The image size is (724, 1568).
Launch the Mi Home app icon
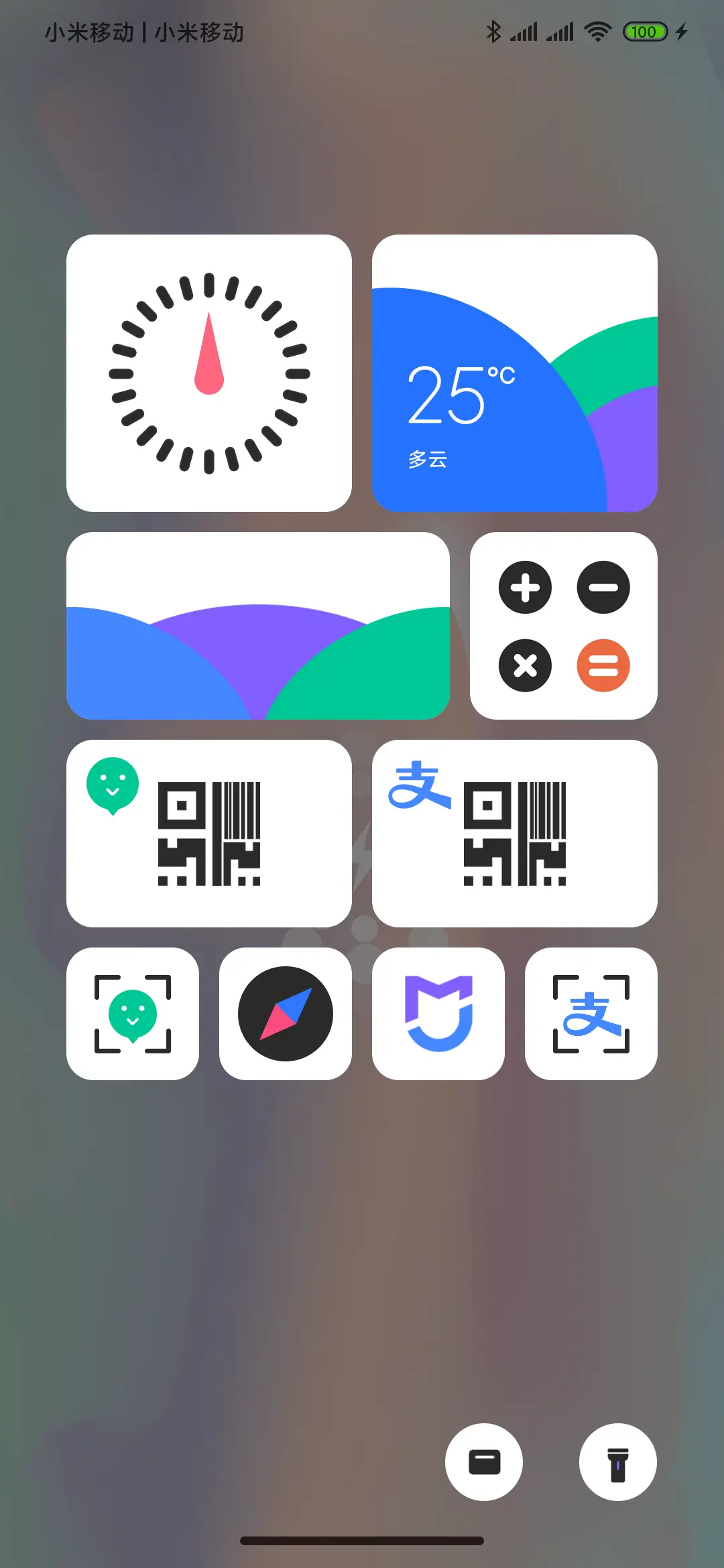[x=438, y=1013]
